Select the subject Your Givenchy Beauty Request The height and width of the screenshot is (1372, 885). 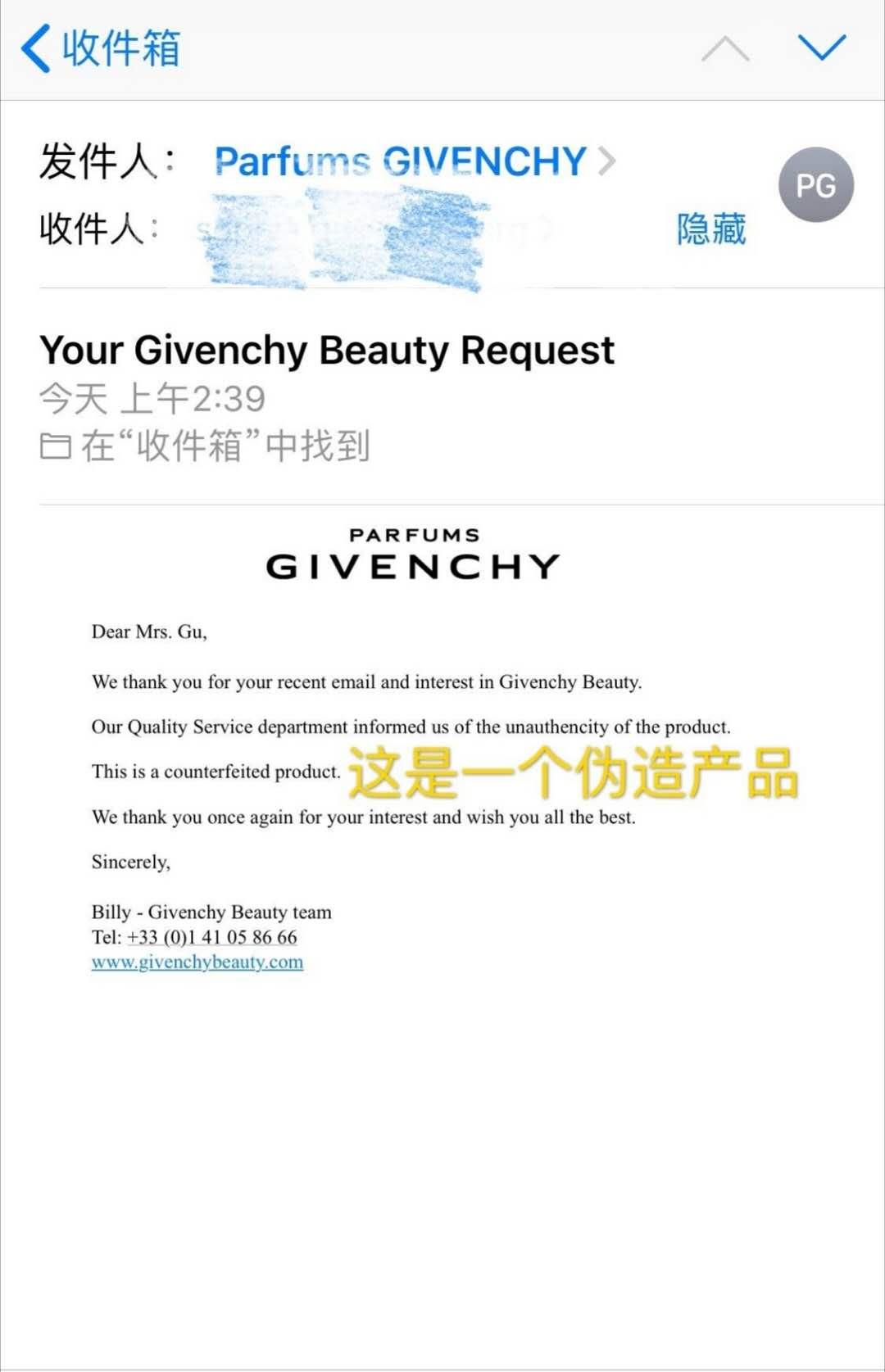pos(328,351)
